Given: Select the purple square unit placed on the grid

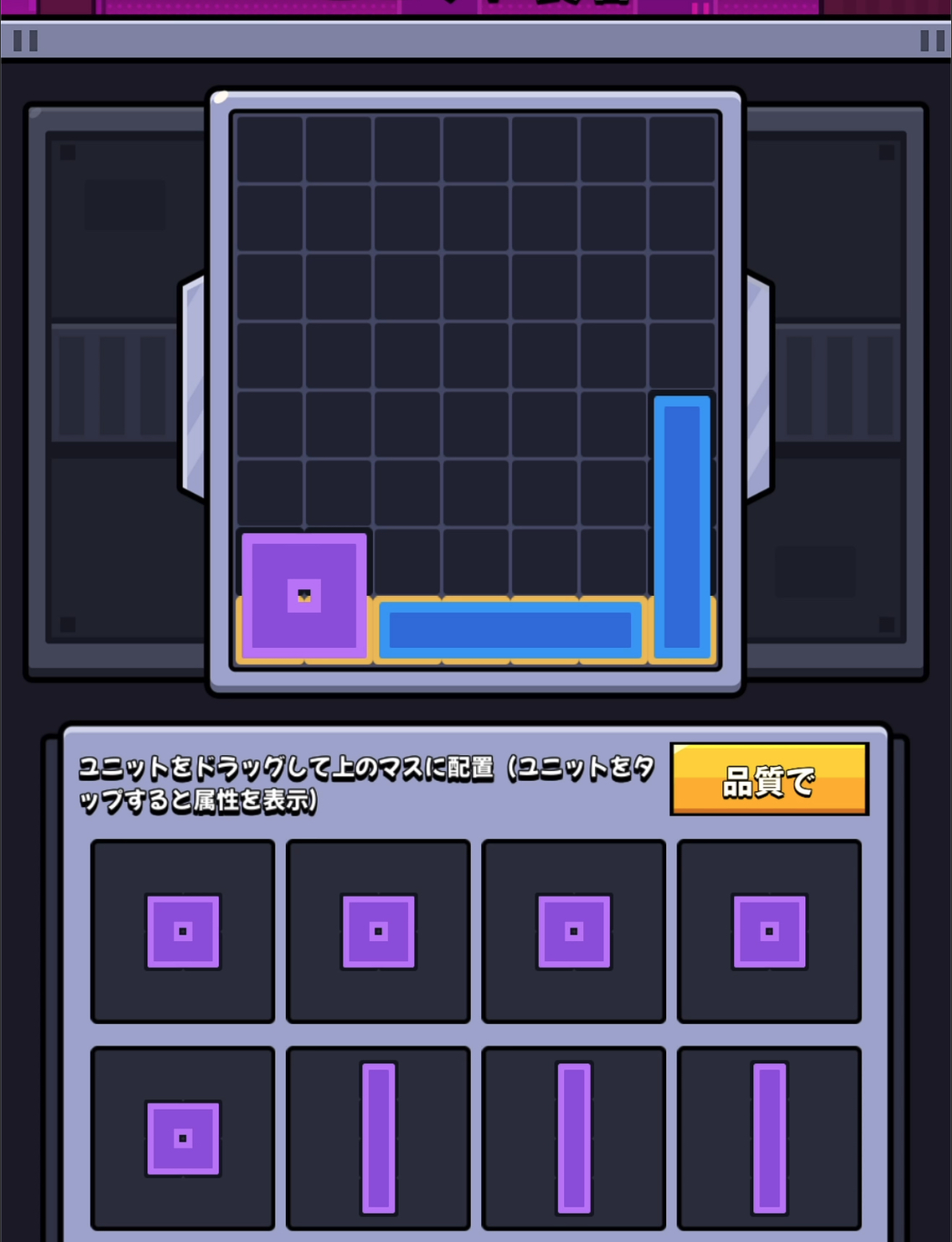Looking at the screenshot, I should 304,596.
